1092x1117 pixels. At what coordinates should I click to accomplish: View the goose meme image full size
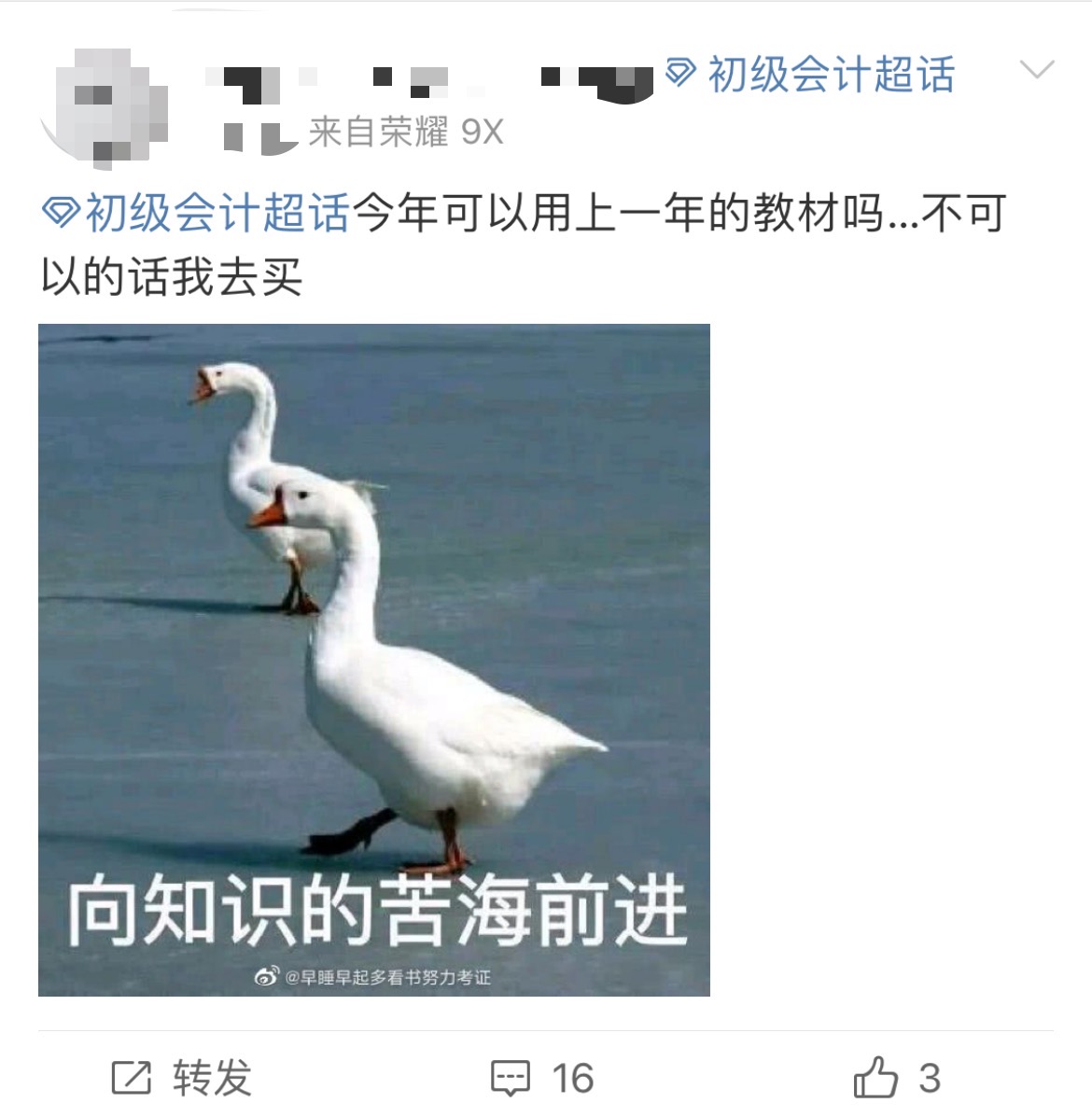[373, 659]
